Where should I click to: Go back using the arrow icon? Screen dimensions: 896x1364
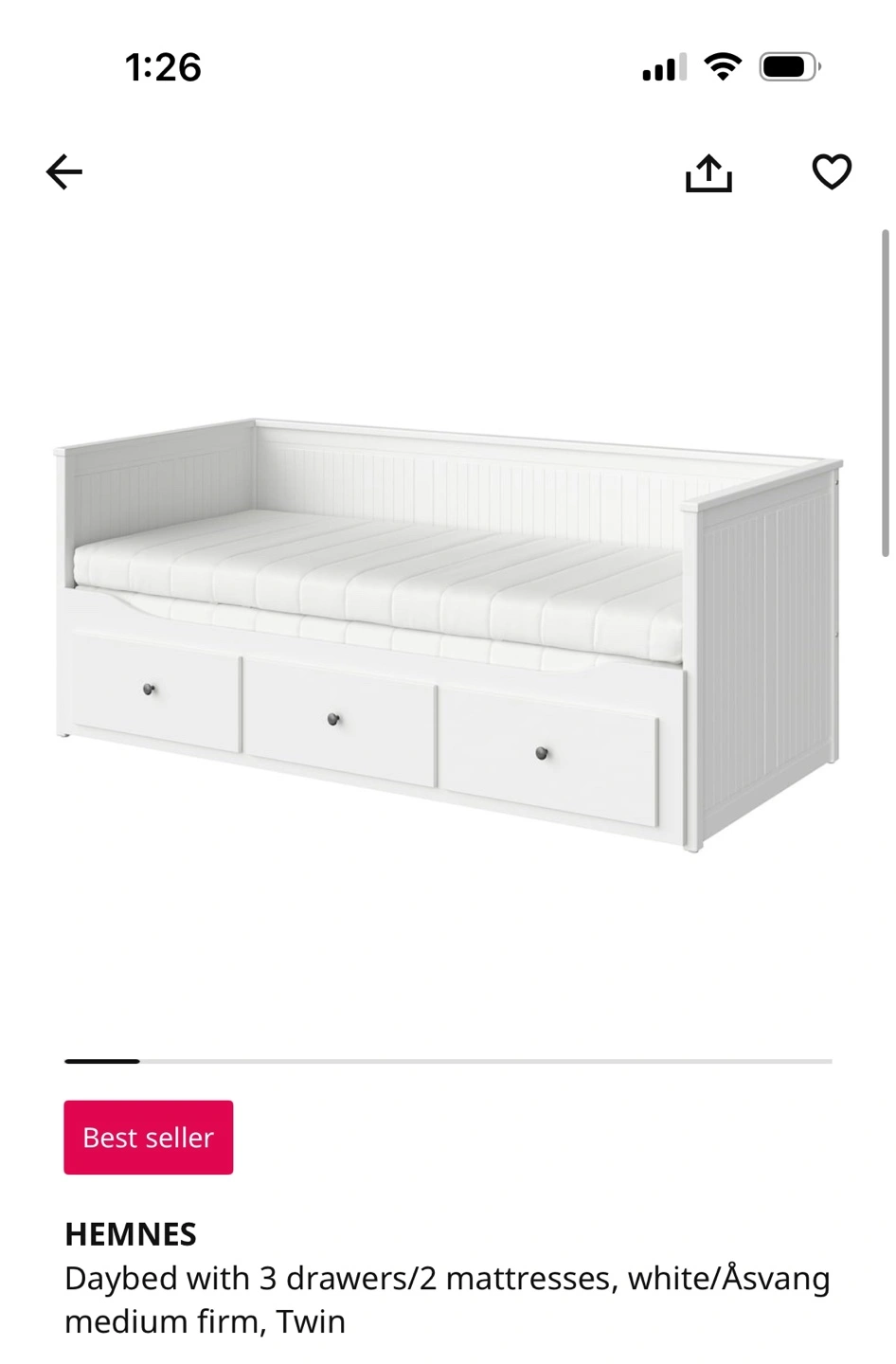(64, 172)
